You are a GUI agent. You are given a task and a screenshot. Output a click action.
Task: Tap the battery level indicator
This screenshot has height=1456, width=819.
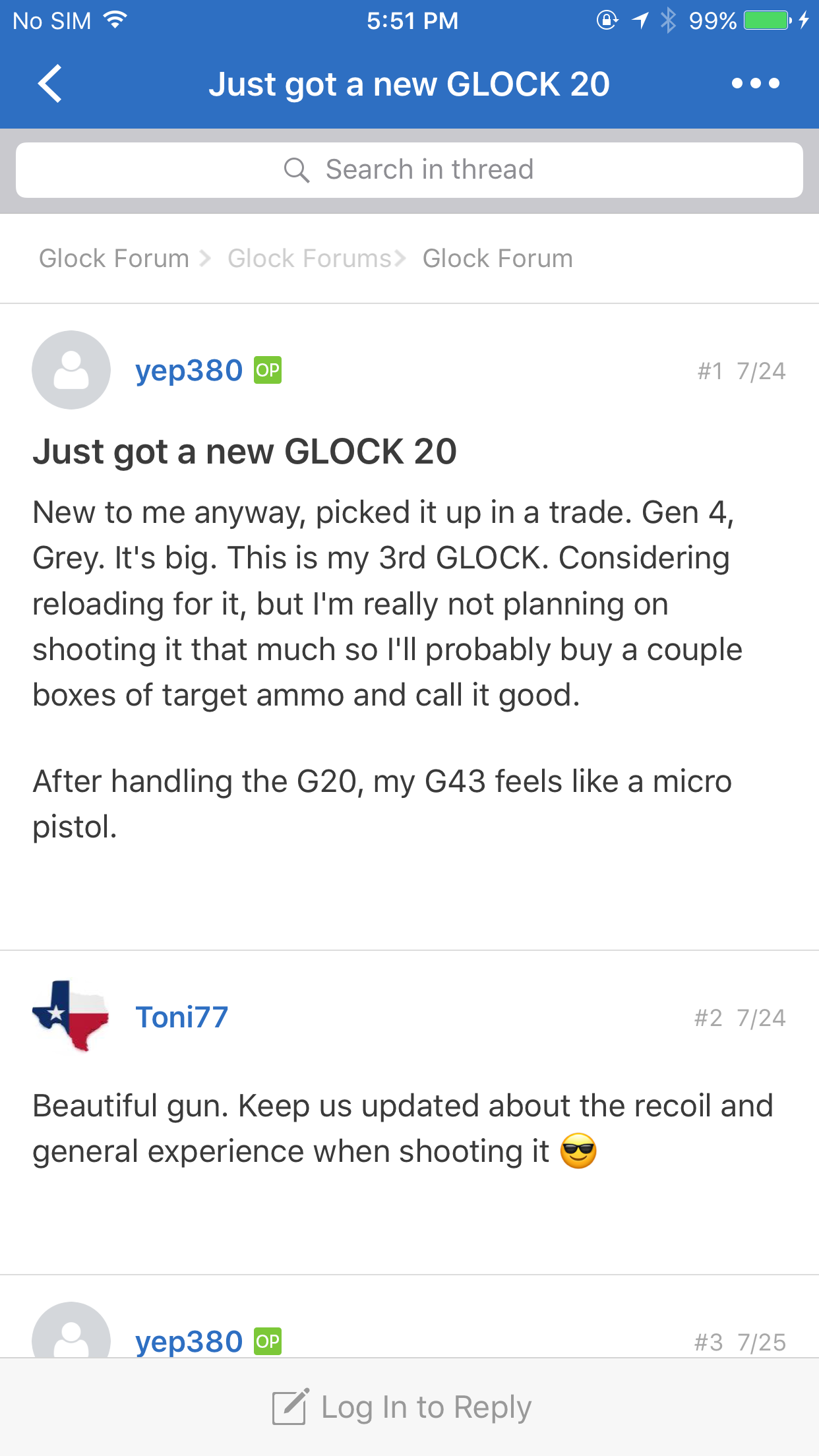[767, 20]
